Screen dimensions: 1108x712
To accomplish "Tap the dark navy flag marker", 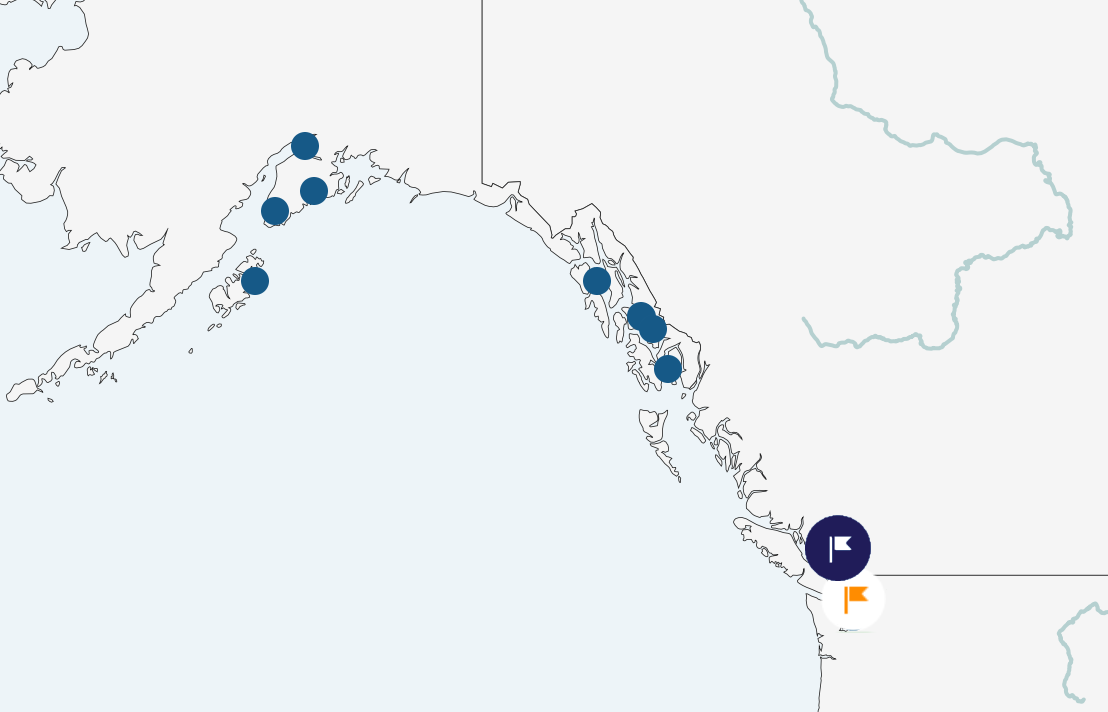I will 838,548.
